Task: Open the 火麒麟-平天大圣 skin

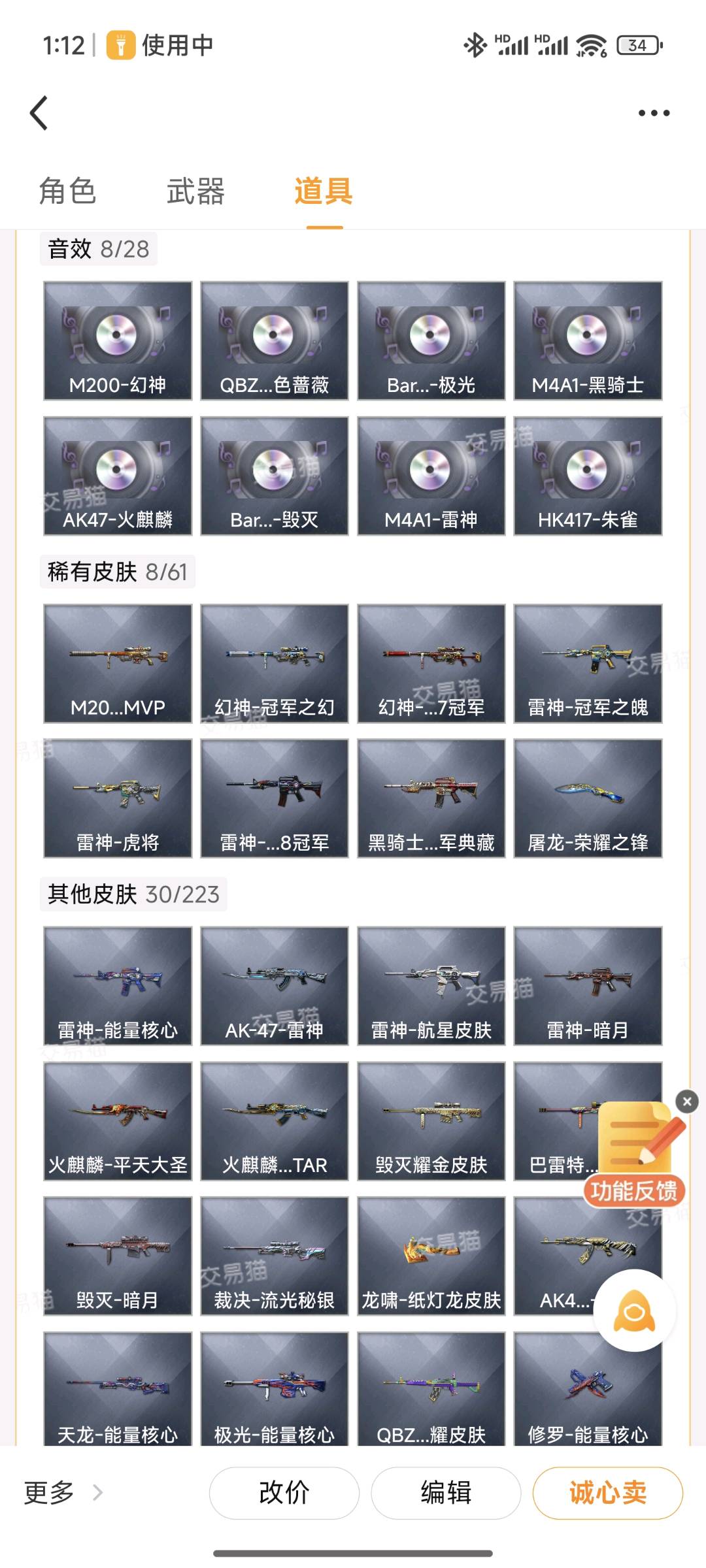Action: pyautogui.click(x=118, y=1120)
